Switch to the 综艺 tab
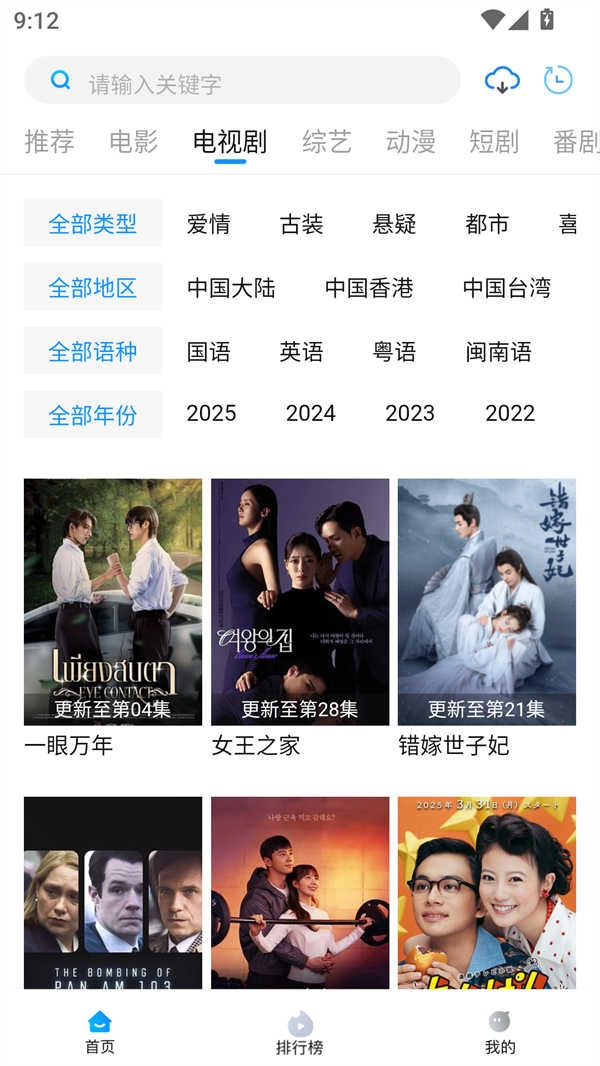This screenshot has width=600, height=1066. click(327, 142)
